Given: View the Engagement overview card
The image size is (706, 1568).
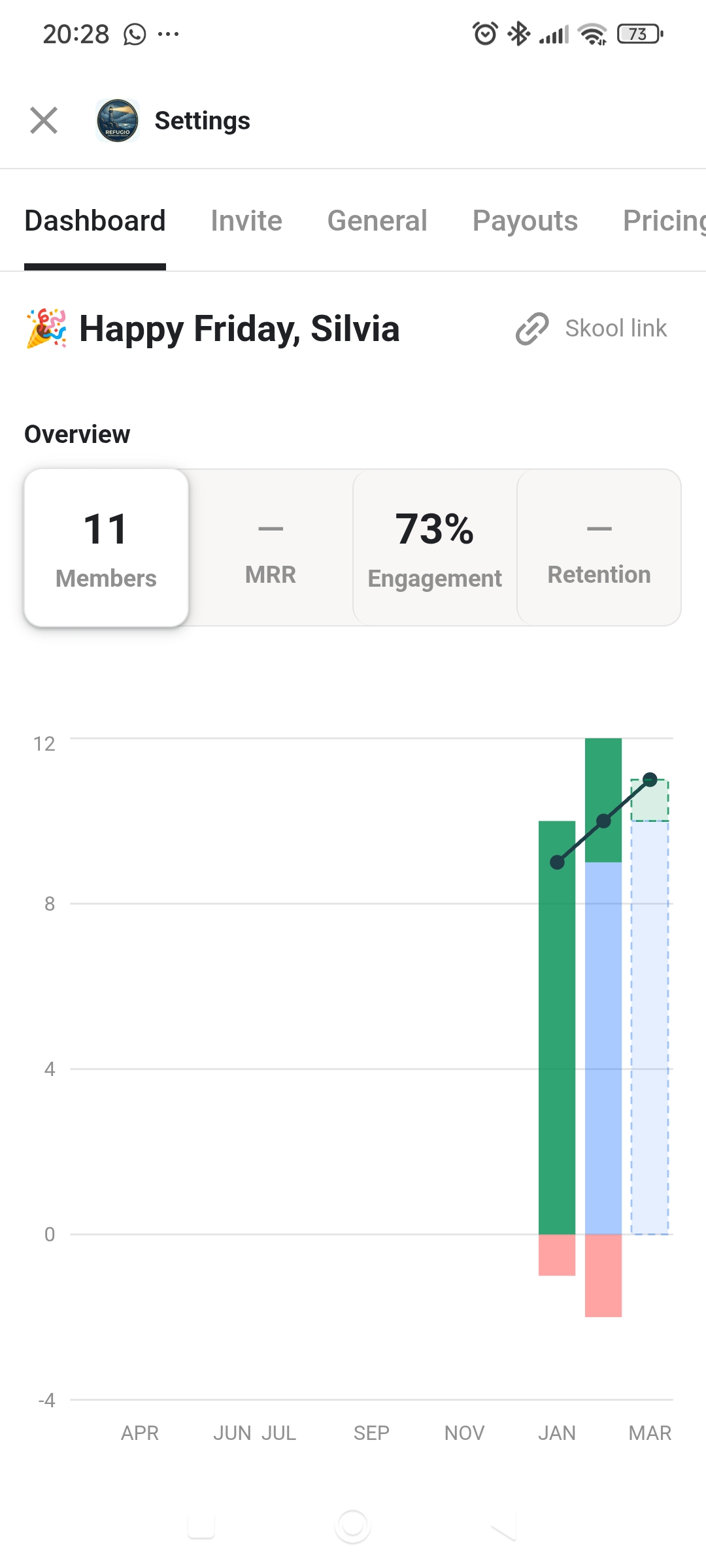Looking at the screenshot, I should [435, 547].
